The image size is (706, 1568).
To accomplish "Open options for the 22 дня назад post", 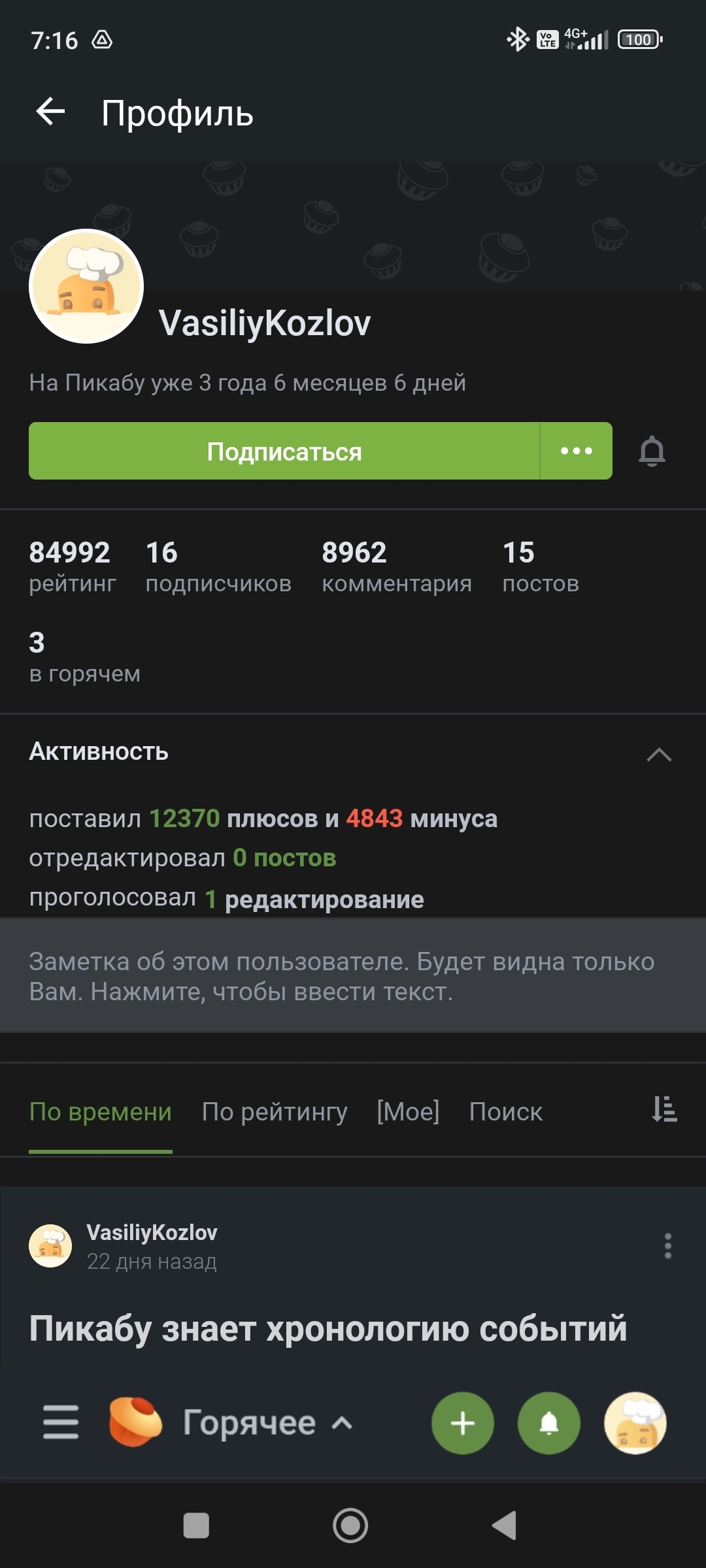I will click(x=667, y=1246).
